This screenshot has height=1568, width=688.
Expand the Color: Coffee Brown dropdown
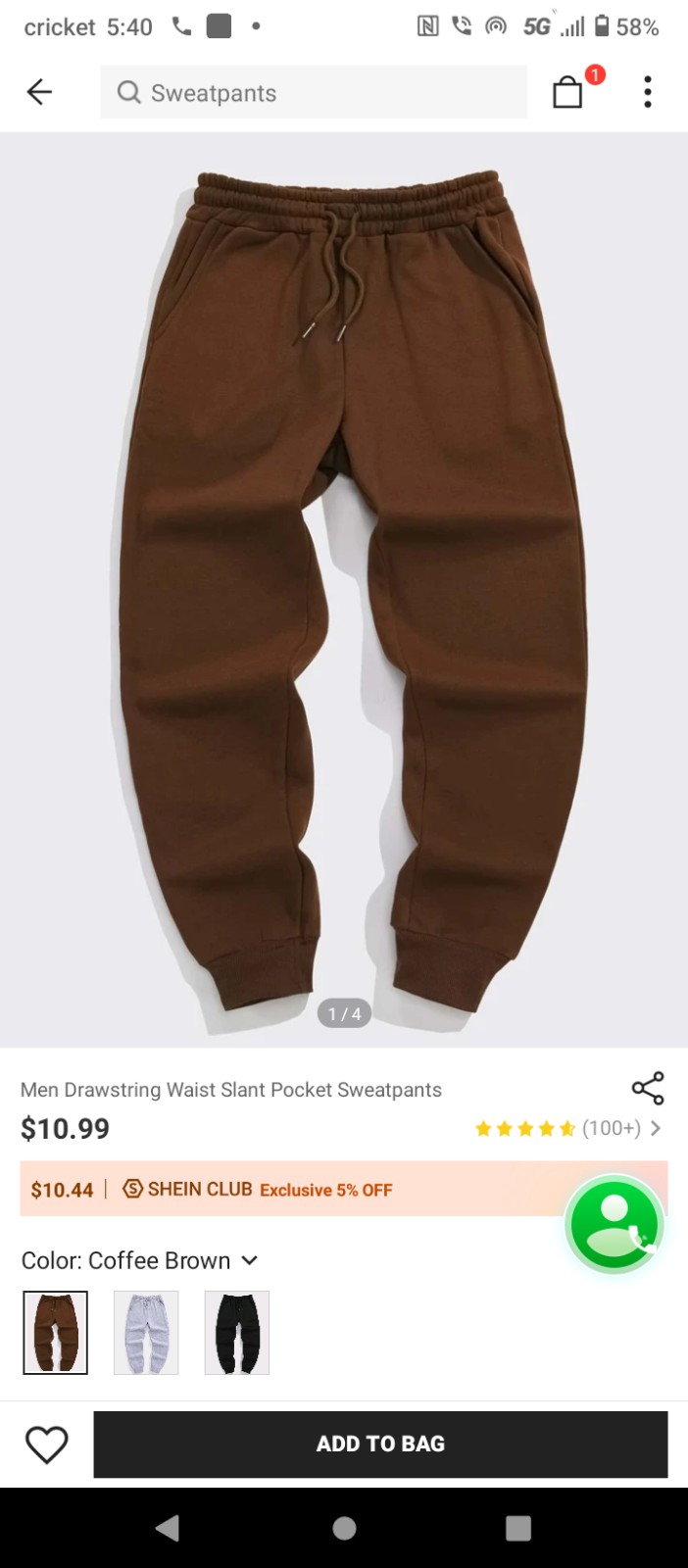(x=140, y=1260)
